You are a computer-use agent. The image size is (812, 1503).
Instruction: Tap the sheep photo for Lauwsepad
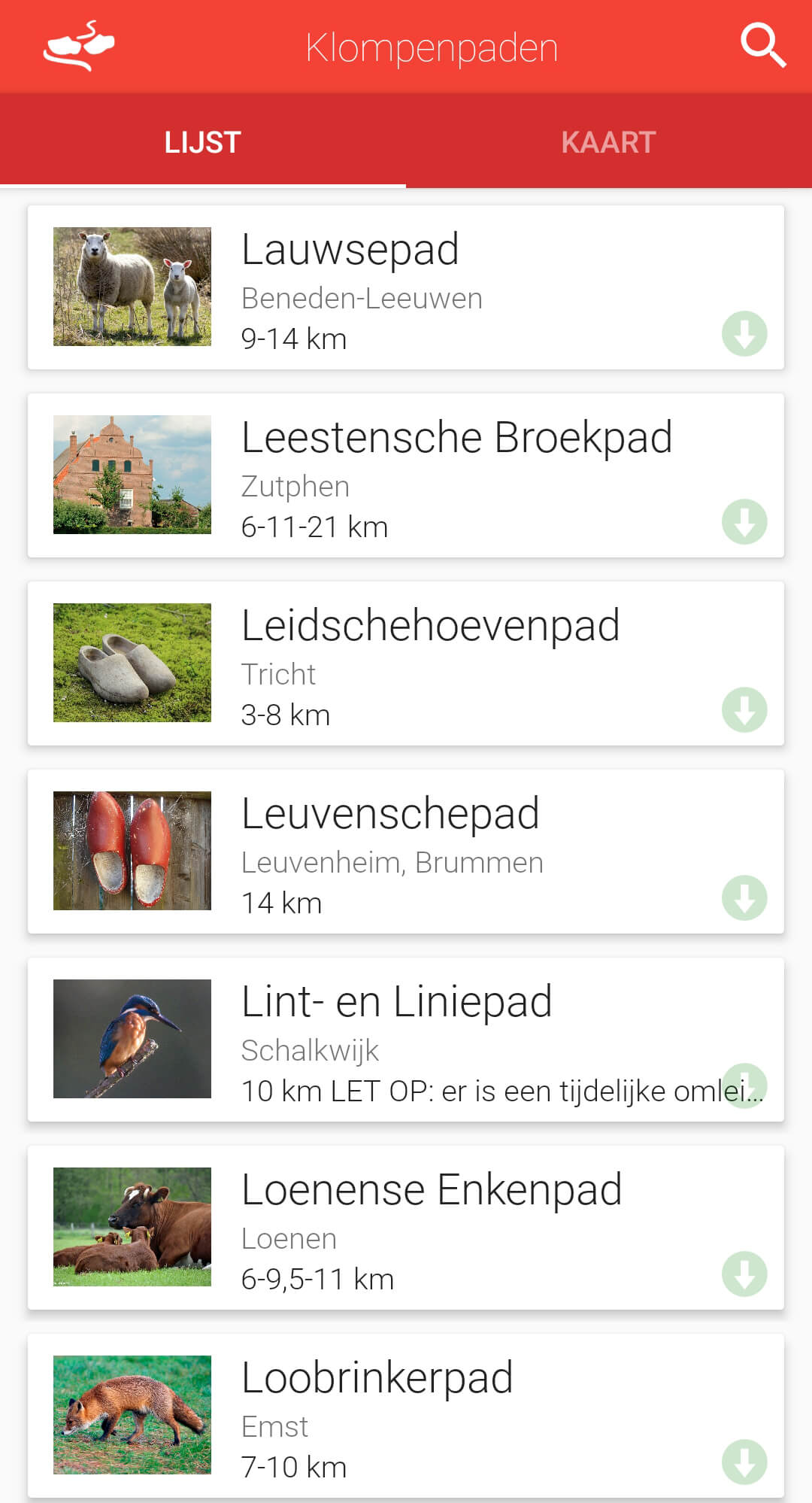coord(132,286)
